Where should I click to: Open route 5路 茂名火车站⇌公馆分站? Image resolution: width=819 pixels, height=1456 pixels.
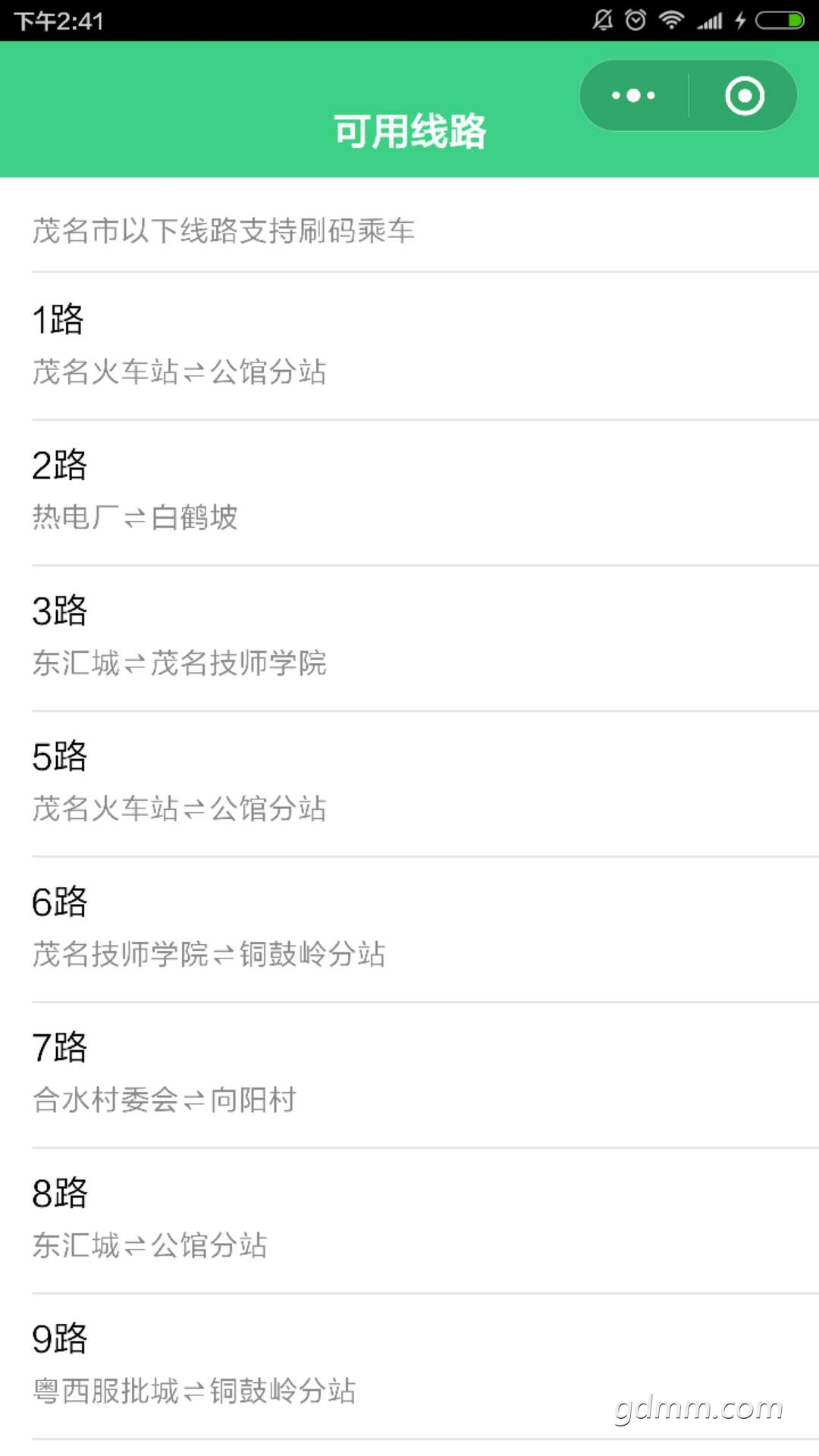[409, 783]
